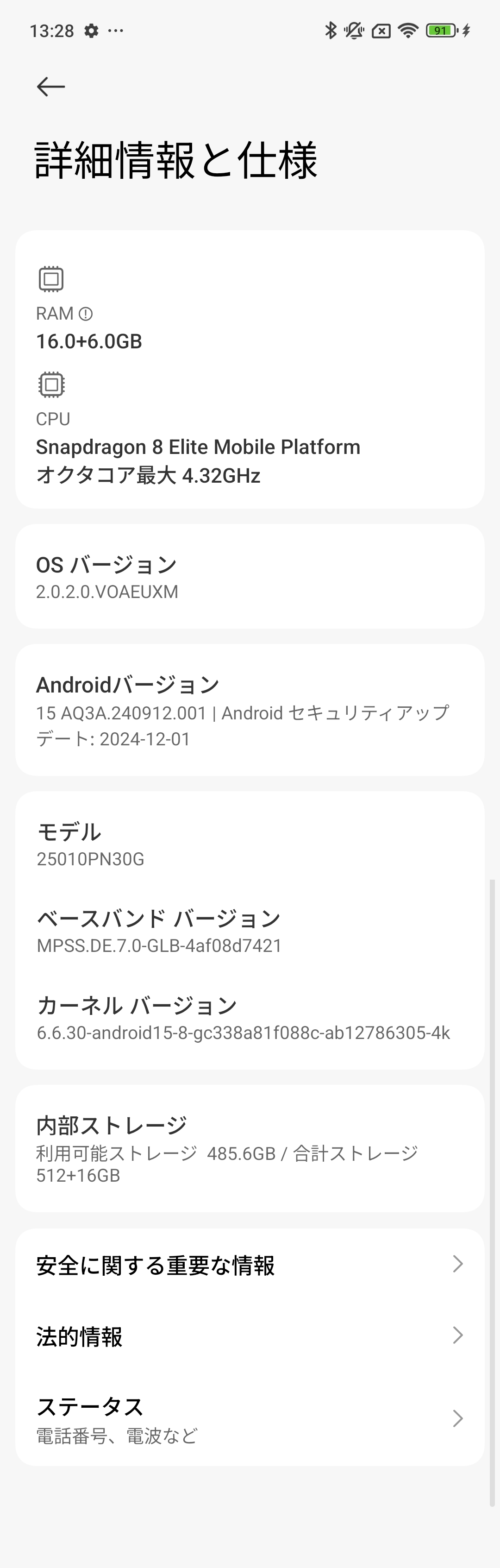Screen dimensions: 500x1568
Task: Go back using the arrow icon
Action: (x=50, y=87)
